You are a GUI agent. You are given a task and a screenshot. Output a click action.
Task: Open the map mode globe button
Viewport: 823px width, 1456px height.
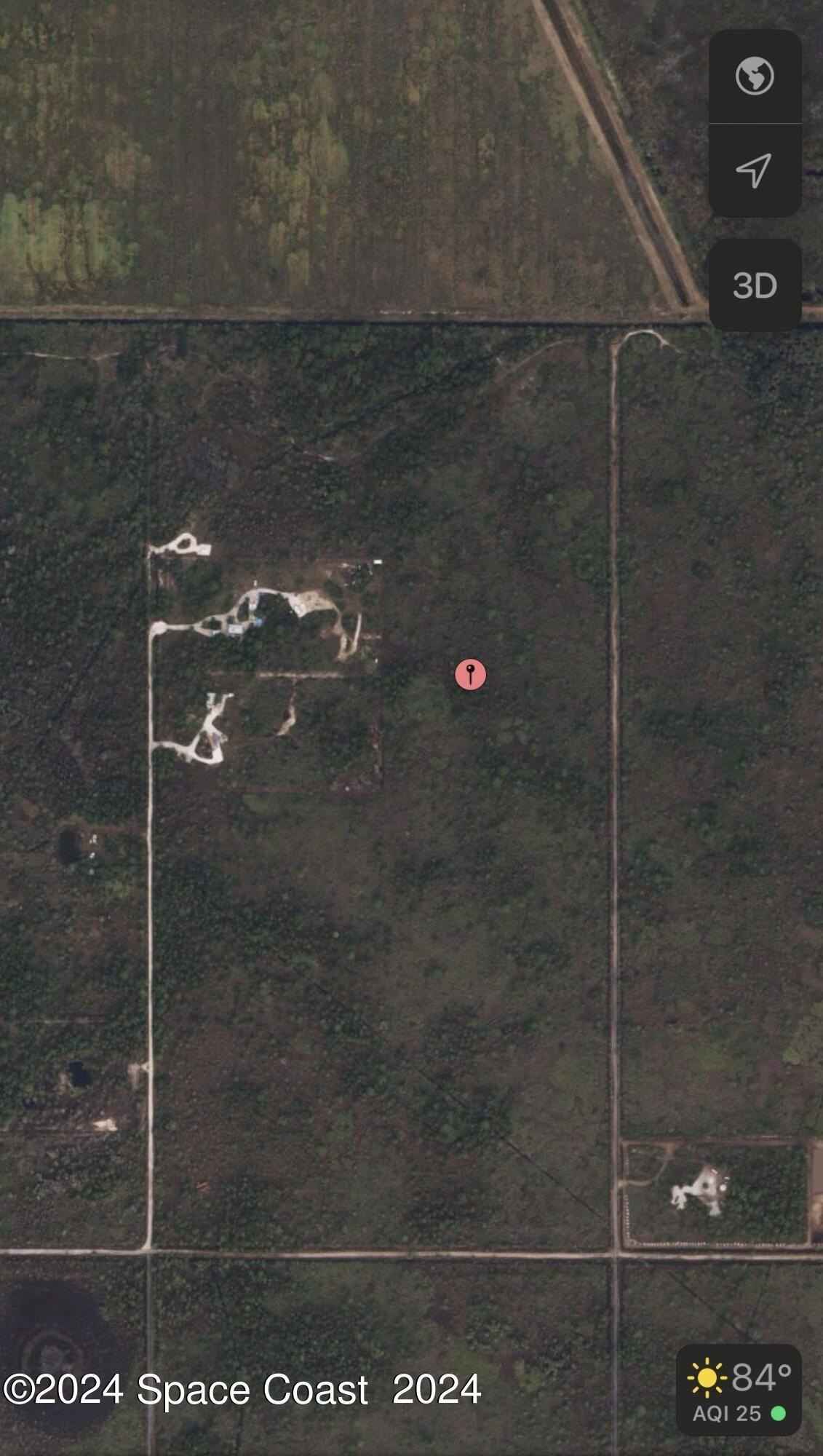click(755, 76)
